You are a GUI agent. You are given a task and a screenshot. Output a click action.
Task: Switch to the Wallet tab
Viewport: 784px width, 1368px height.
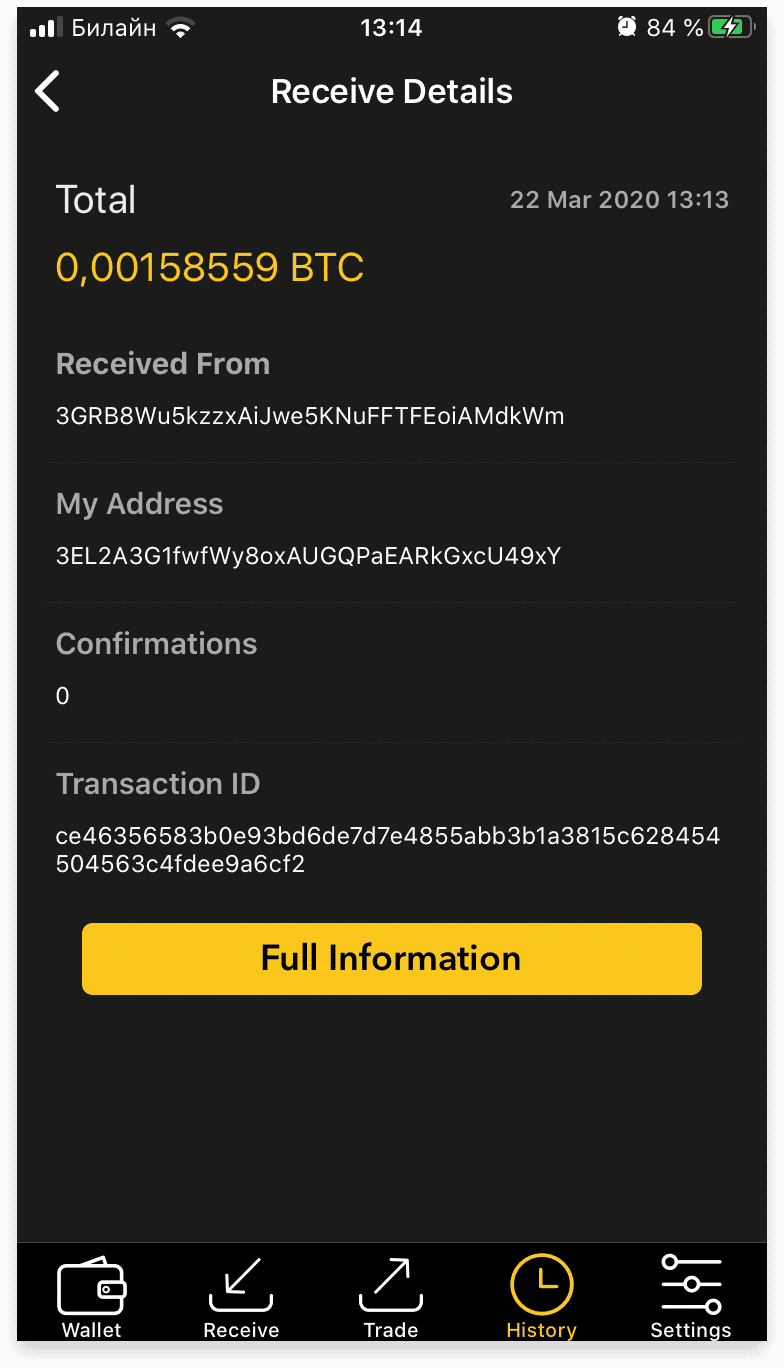click(x=92, y=1298)
